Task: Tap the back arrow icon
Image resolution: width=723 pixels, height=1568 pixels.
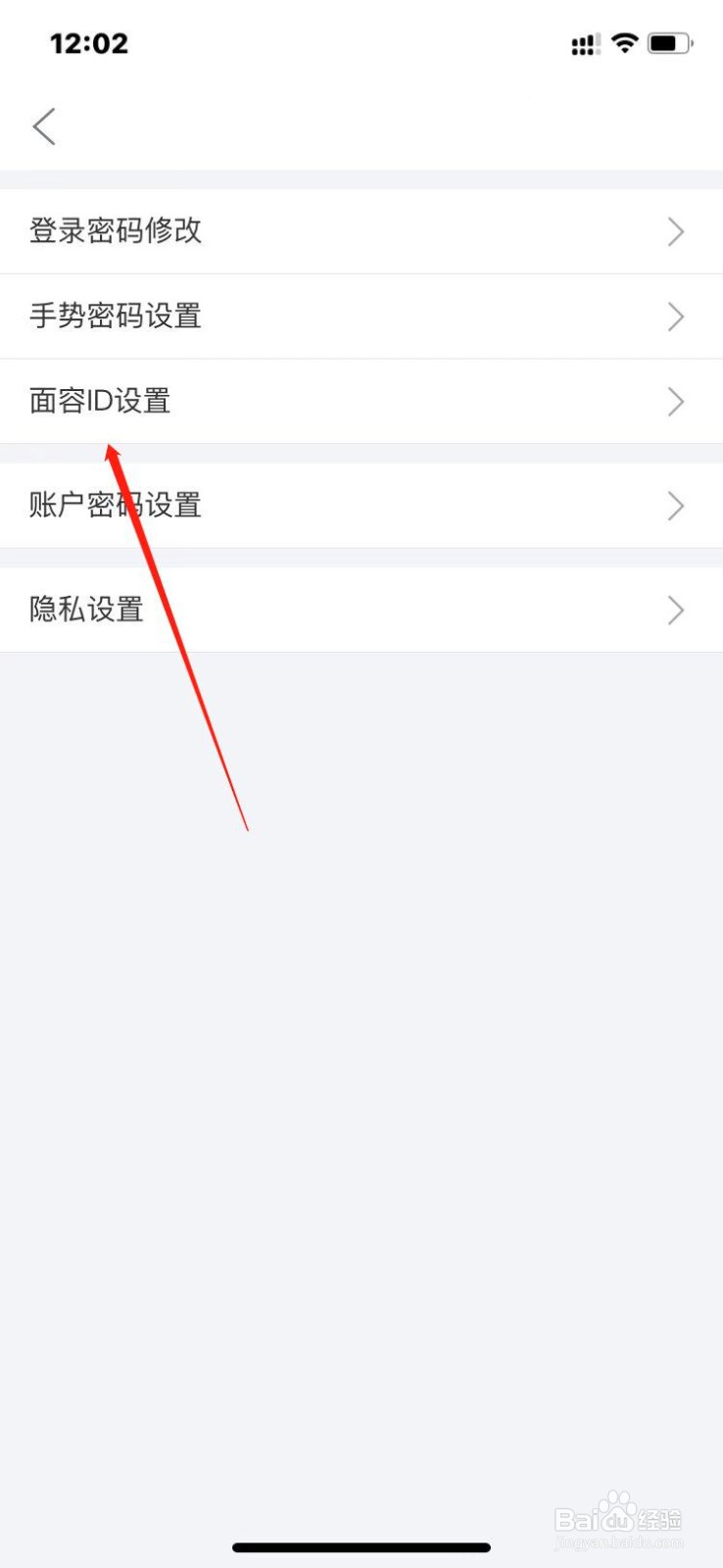Action: coord(43,126)
